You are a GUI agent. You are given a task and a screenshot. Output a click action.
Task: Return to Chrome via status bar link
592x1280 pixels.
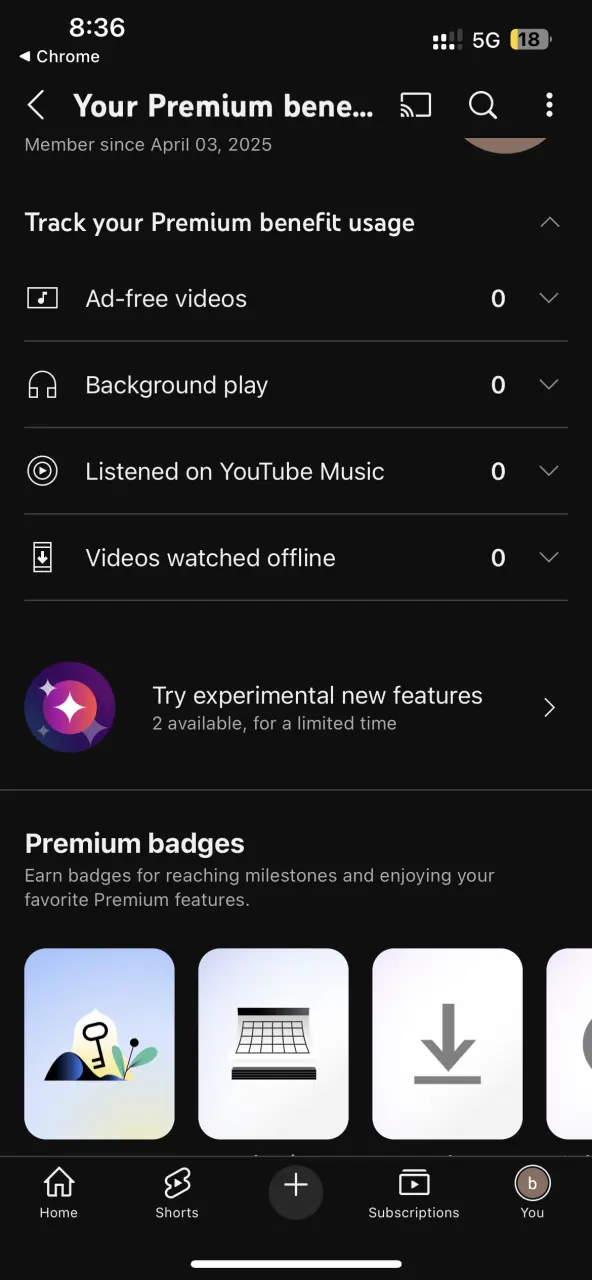60,57
